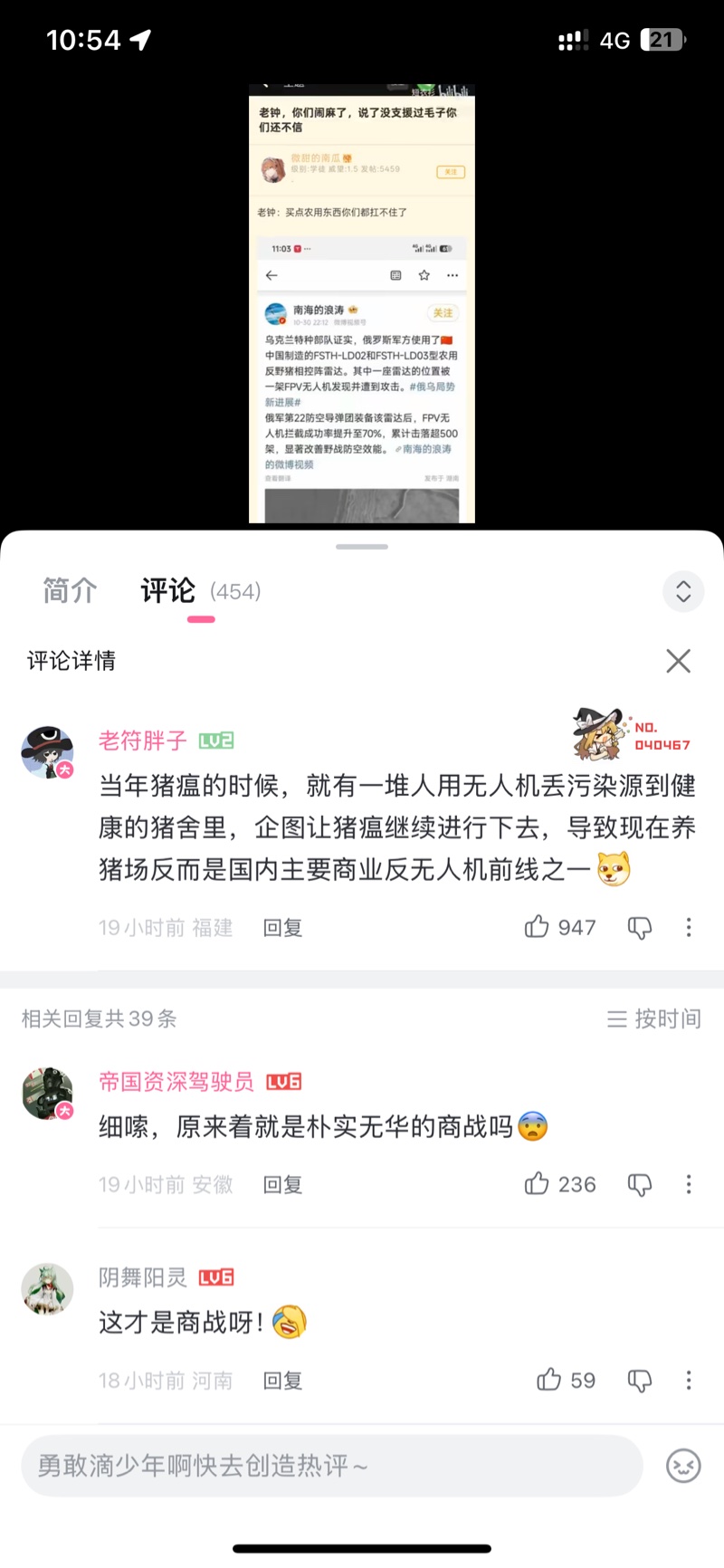724x1568 pixels.
Task: Open the more options menu on 老符胖子's comment
Action: (689, 927)
